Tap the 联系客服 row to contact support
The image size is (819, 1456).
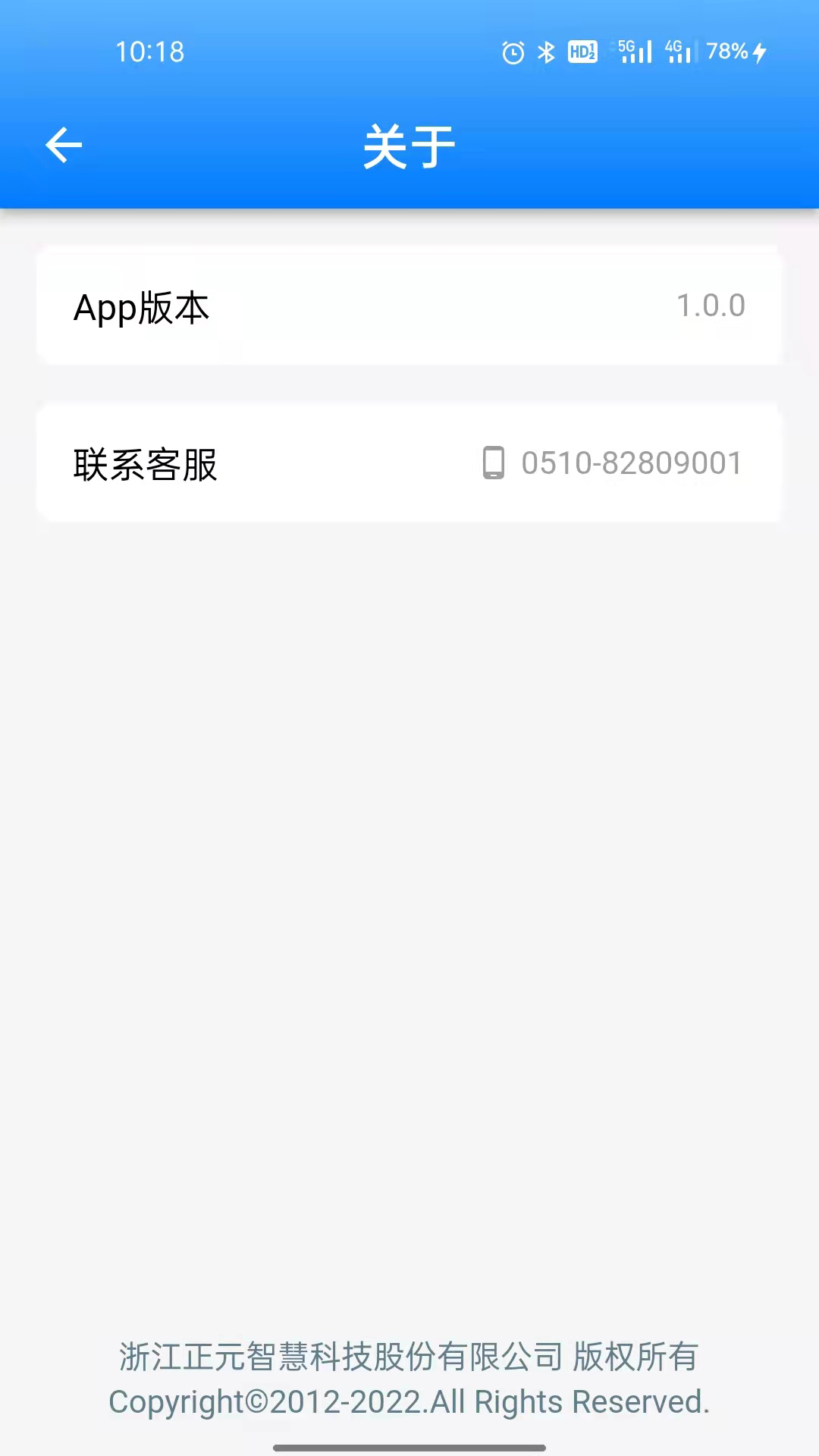pyautogui.click(x=409, y=463)
